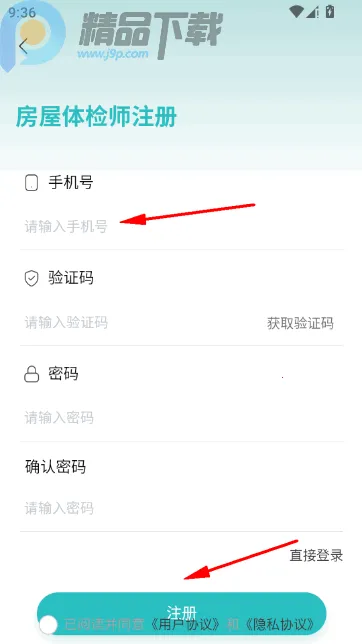The width and height of the screenshot is (362, 644).
Task: Go back with the top-left arrow
Action: (23, 46)
